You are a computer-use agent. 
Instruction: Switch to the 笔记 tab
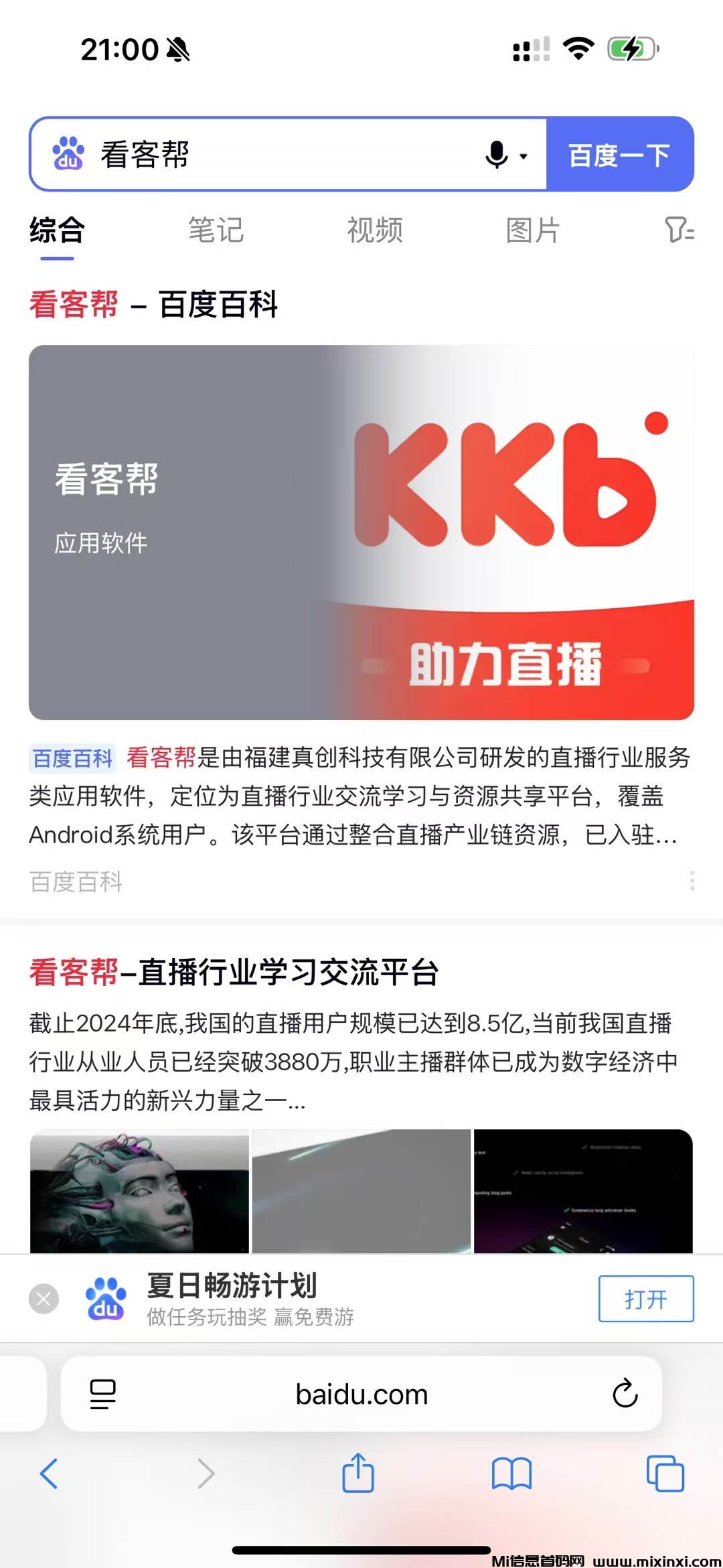point(216,231)
